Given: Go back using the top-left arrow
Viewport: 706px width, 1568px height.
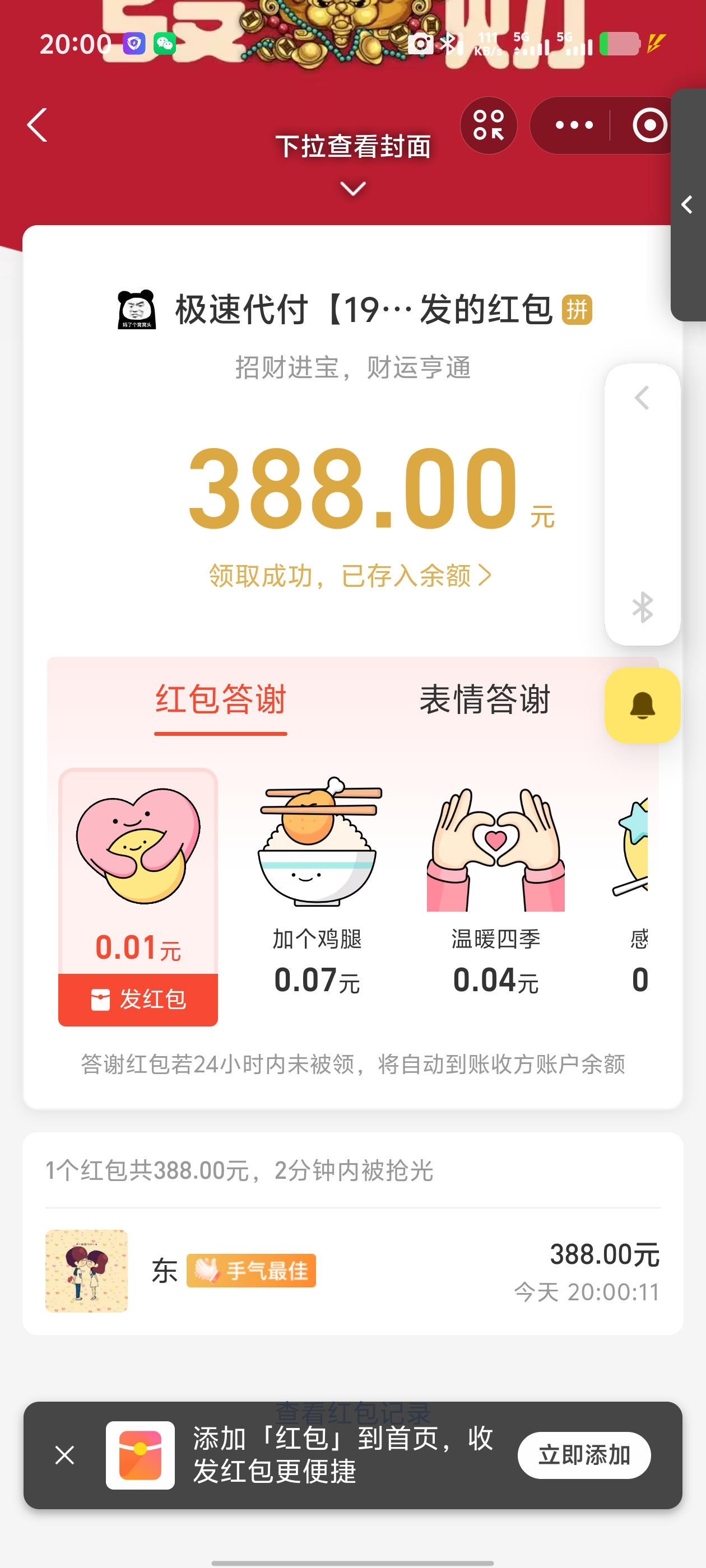Looking at the screenshot, I should tap(38, 125).
